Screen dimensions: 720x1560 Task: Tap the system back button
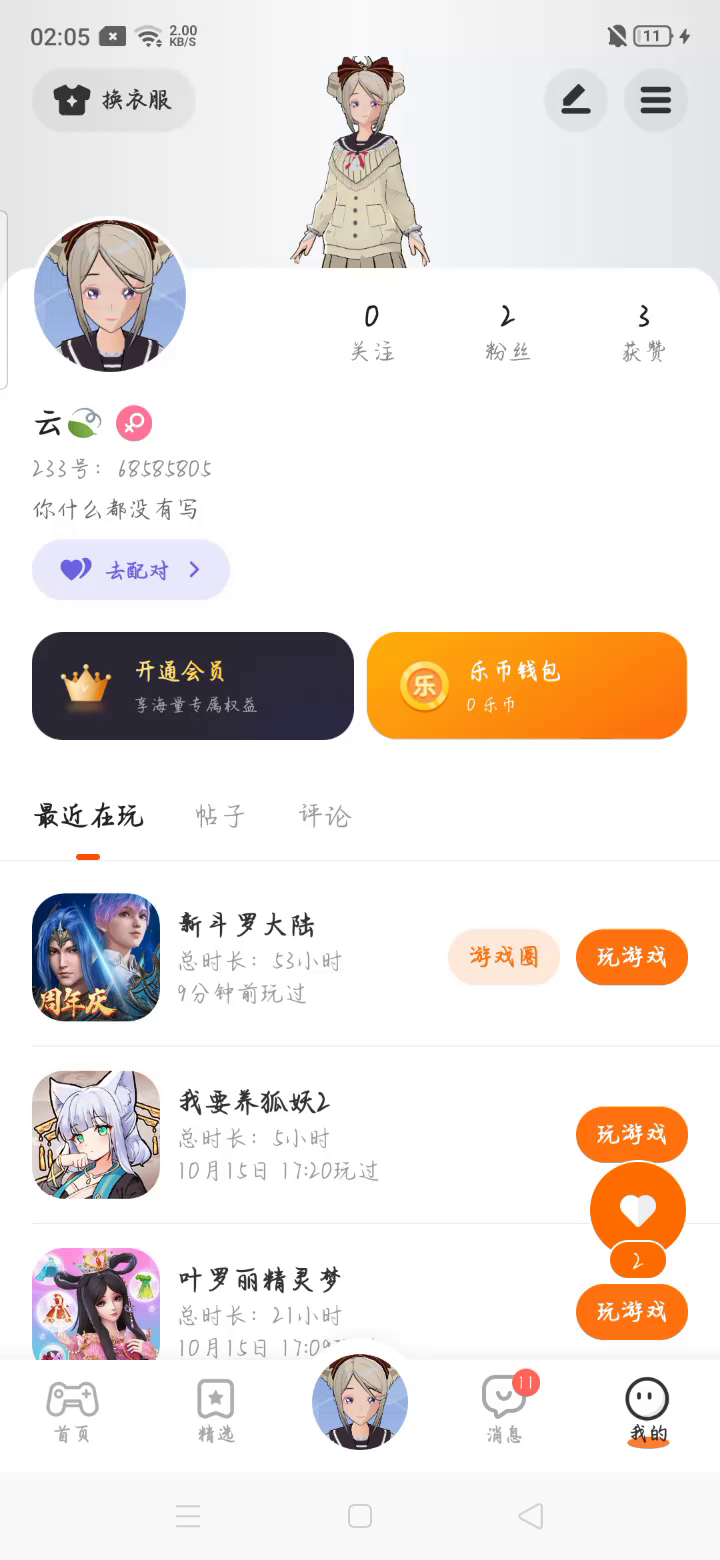pos(531,1516)
